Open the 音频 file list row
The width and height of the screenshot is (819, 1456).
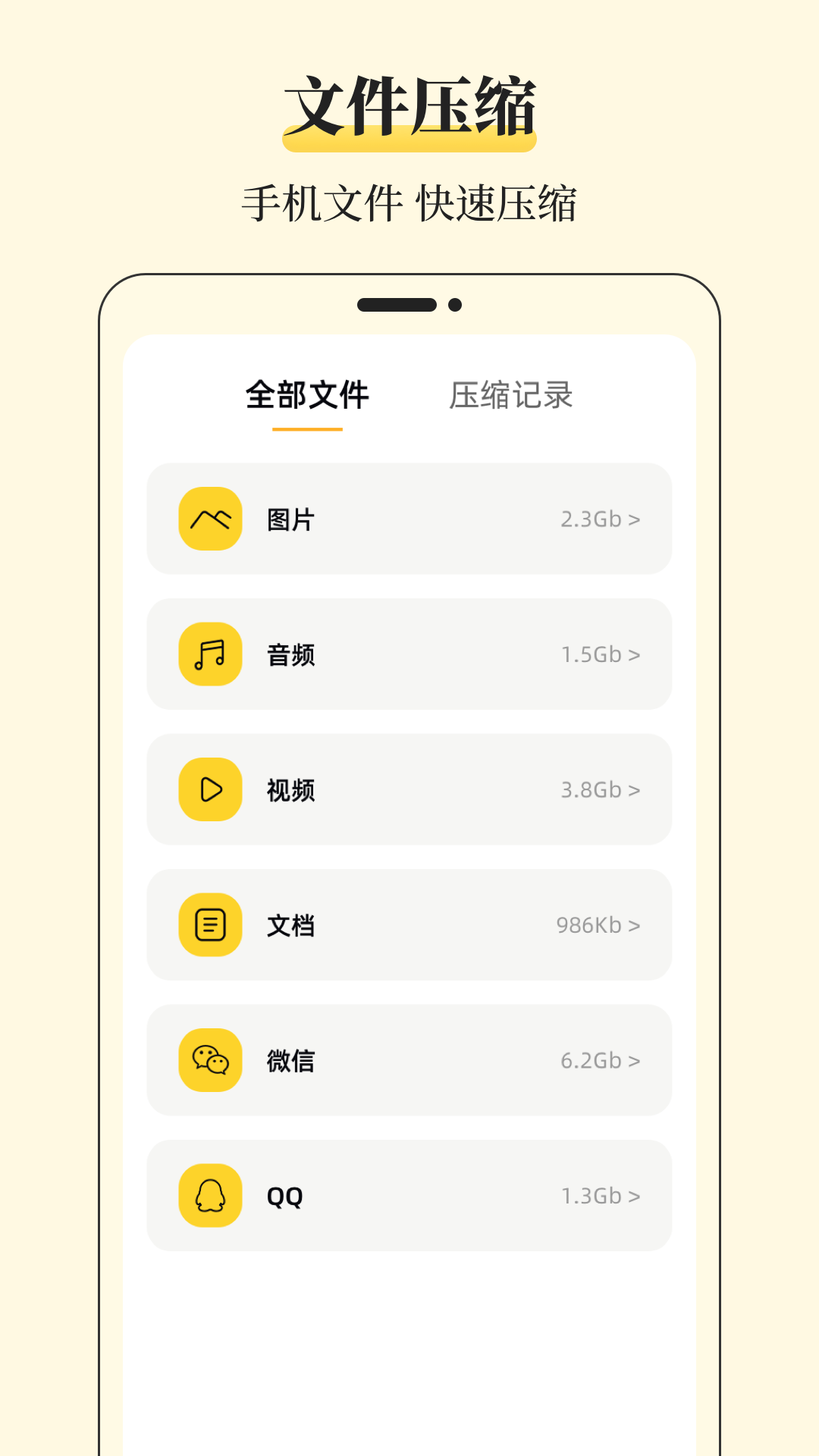point(409,654)
